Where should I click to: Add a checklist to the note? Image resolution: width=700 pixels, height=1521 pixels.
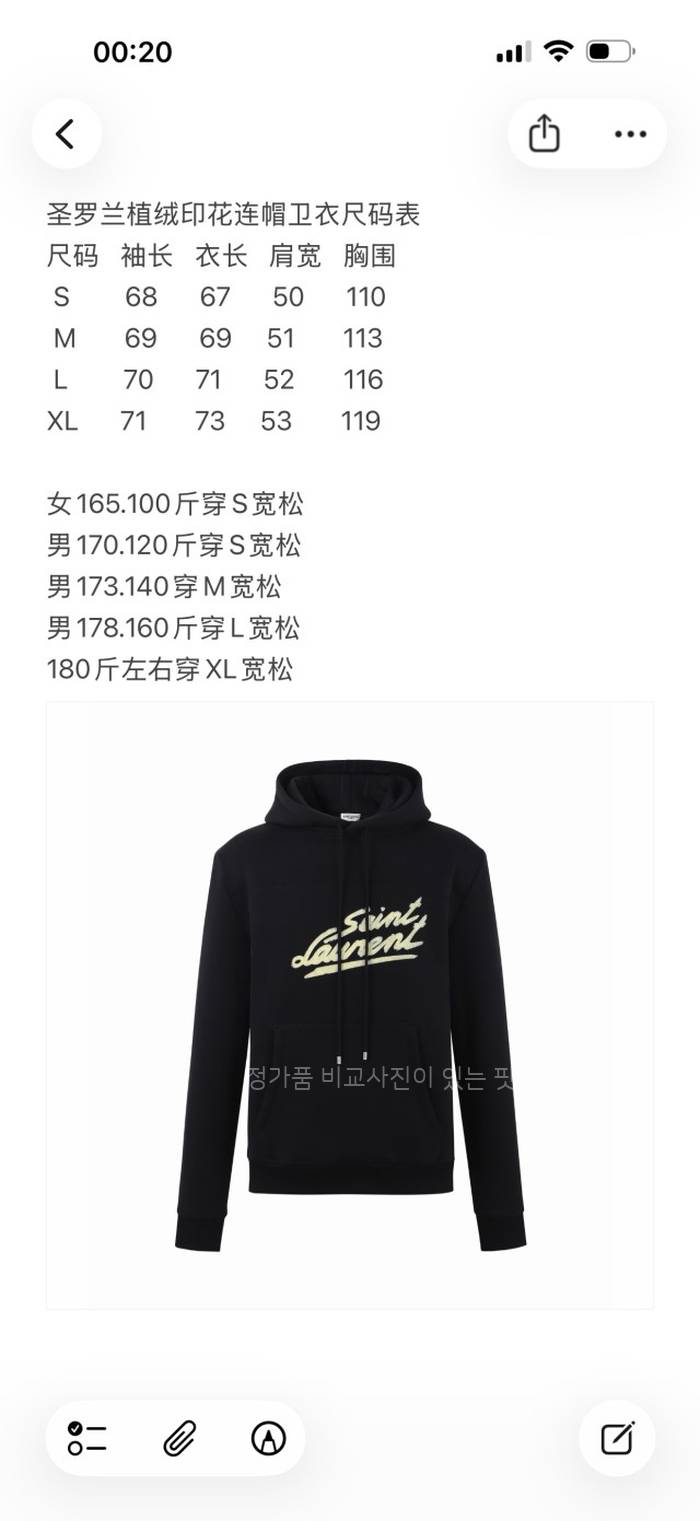tap(88, 1438)
